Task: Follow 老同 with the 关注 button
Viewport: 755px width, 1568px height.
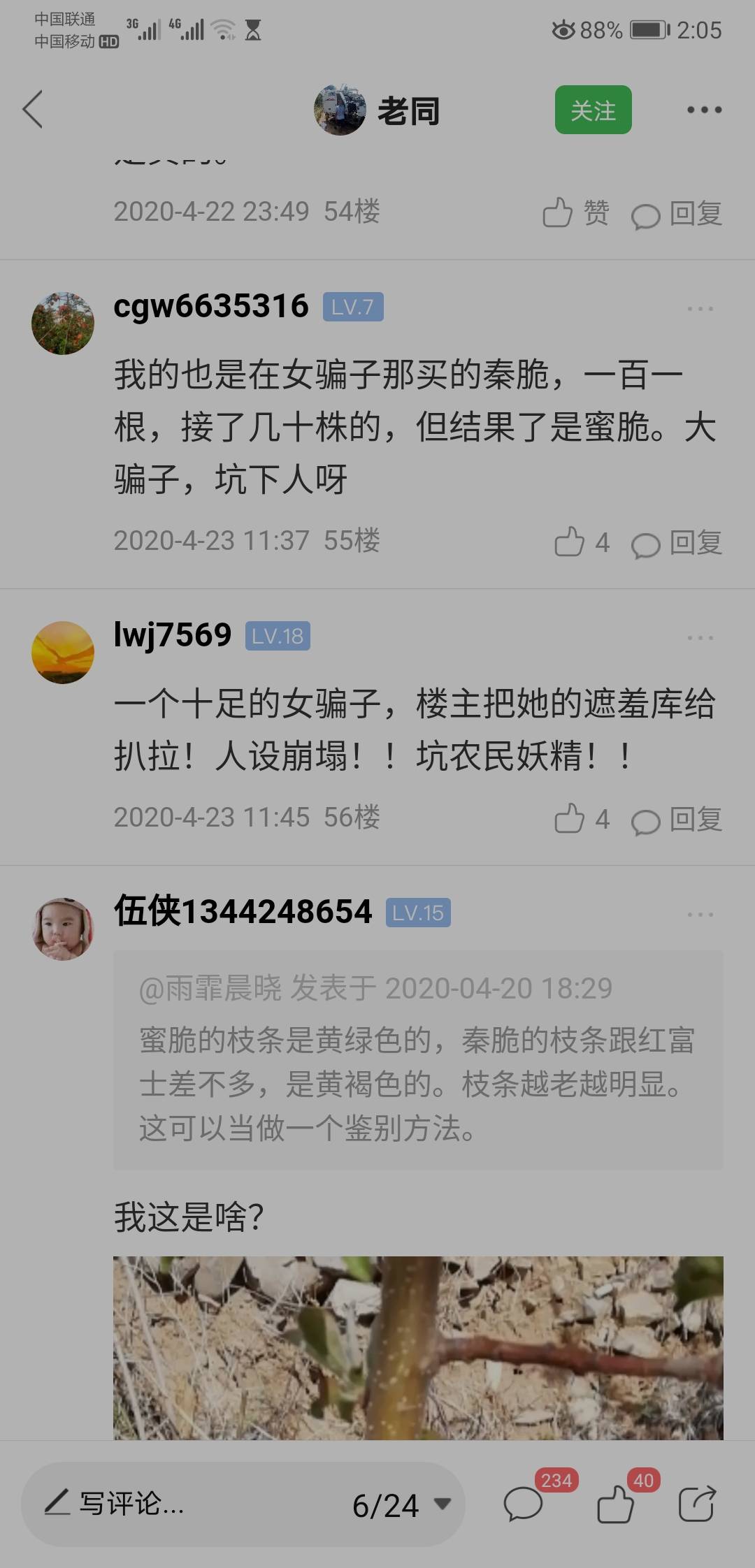Action: coord(593,110)
